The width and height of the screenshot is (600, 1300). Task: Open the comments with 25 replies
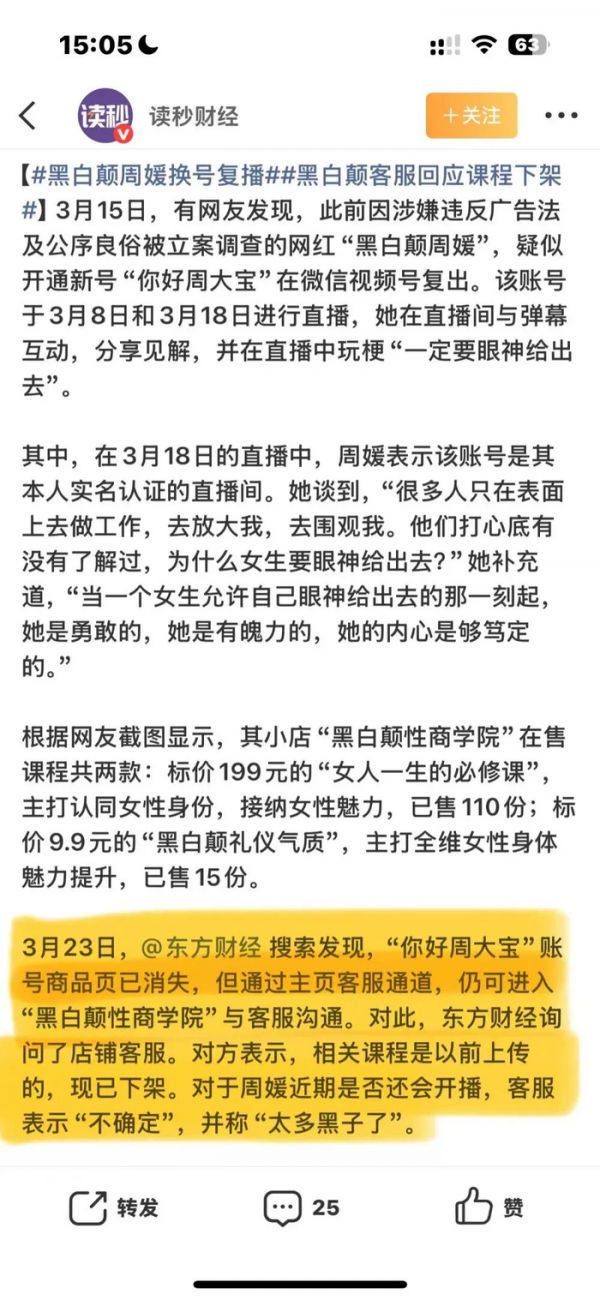(301, 1208)
